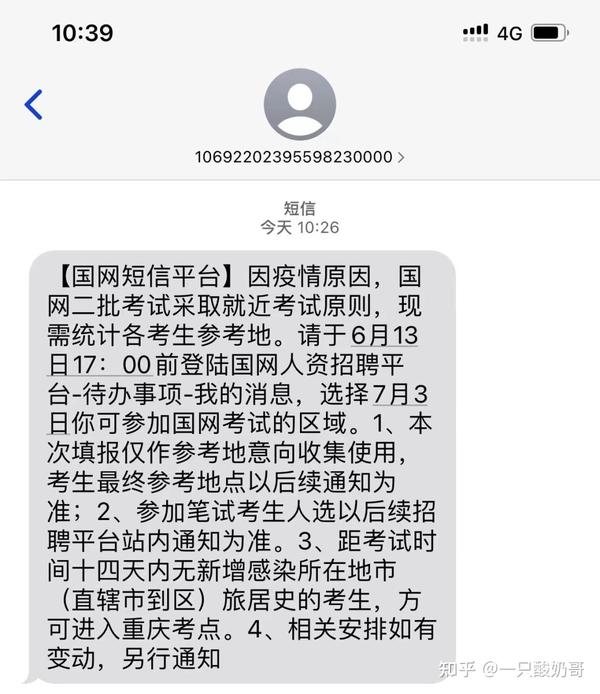Tap the sender's avatar icon
This screenshot has height=694, width=600.
[x=299, y=104]
